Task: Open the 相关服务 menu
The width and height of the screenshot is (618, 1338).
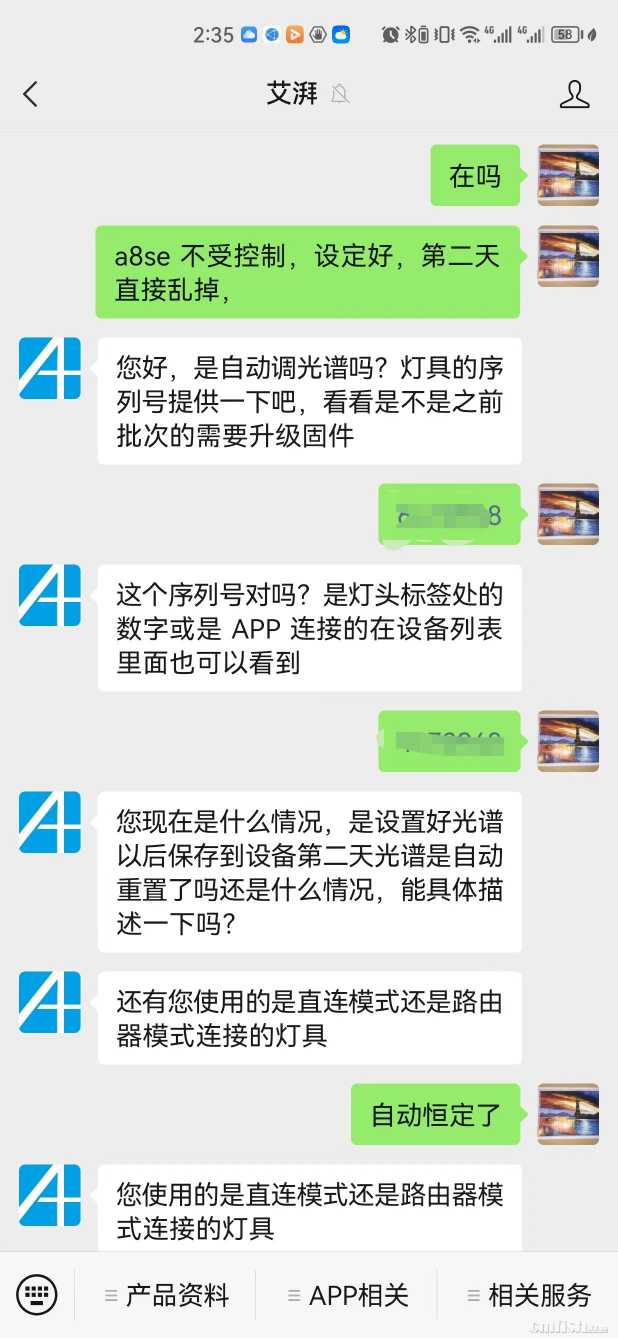Action: tap(529, 1296)
